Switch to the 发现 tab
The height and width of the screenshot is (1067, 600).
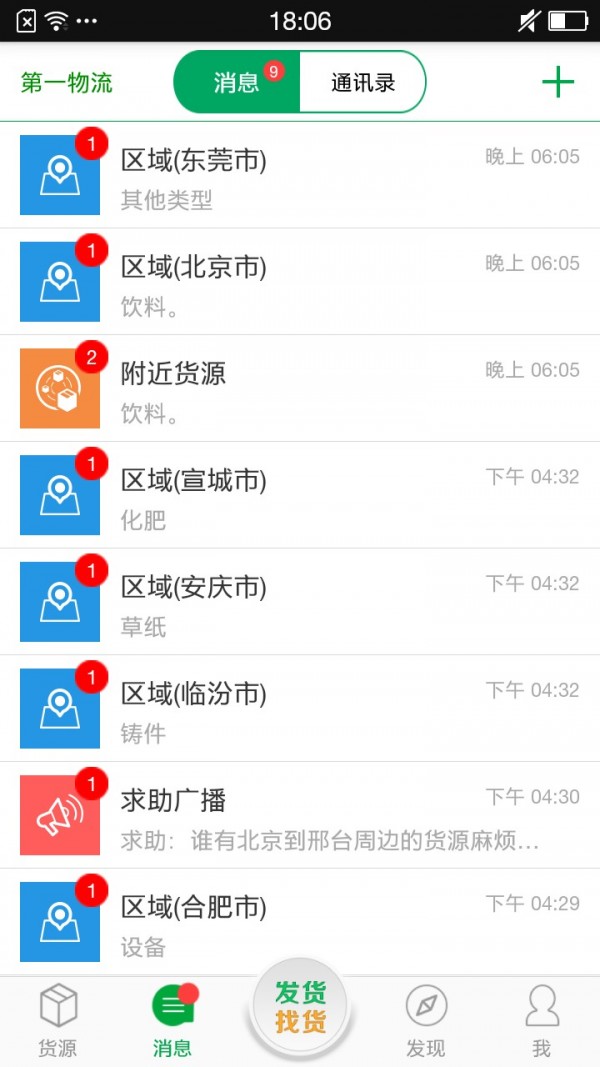(426, 1020)
